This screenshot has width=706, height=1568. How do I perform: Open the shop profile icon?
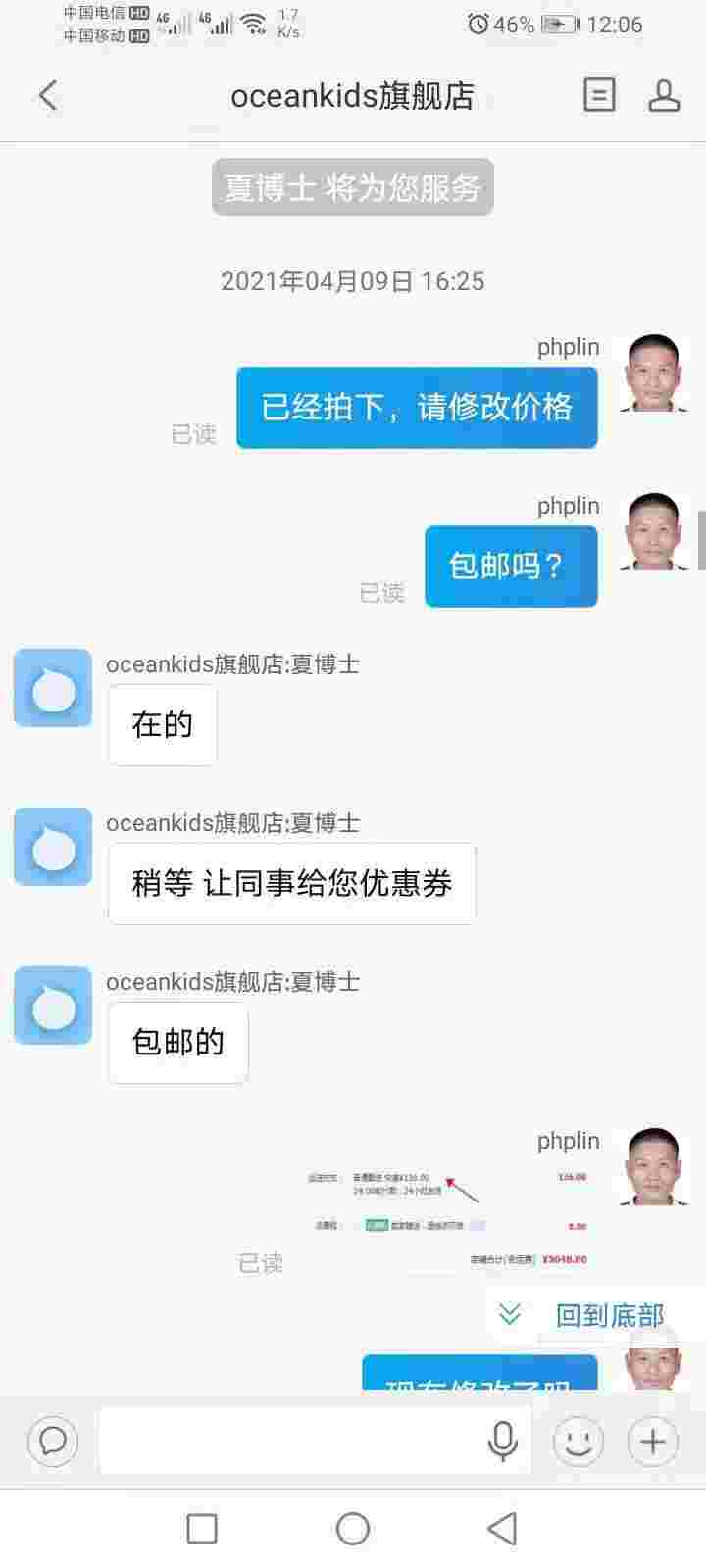coord(664,95)
